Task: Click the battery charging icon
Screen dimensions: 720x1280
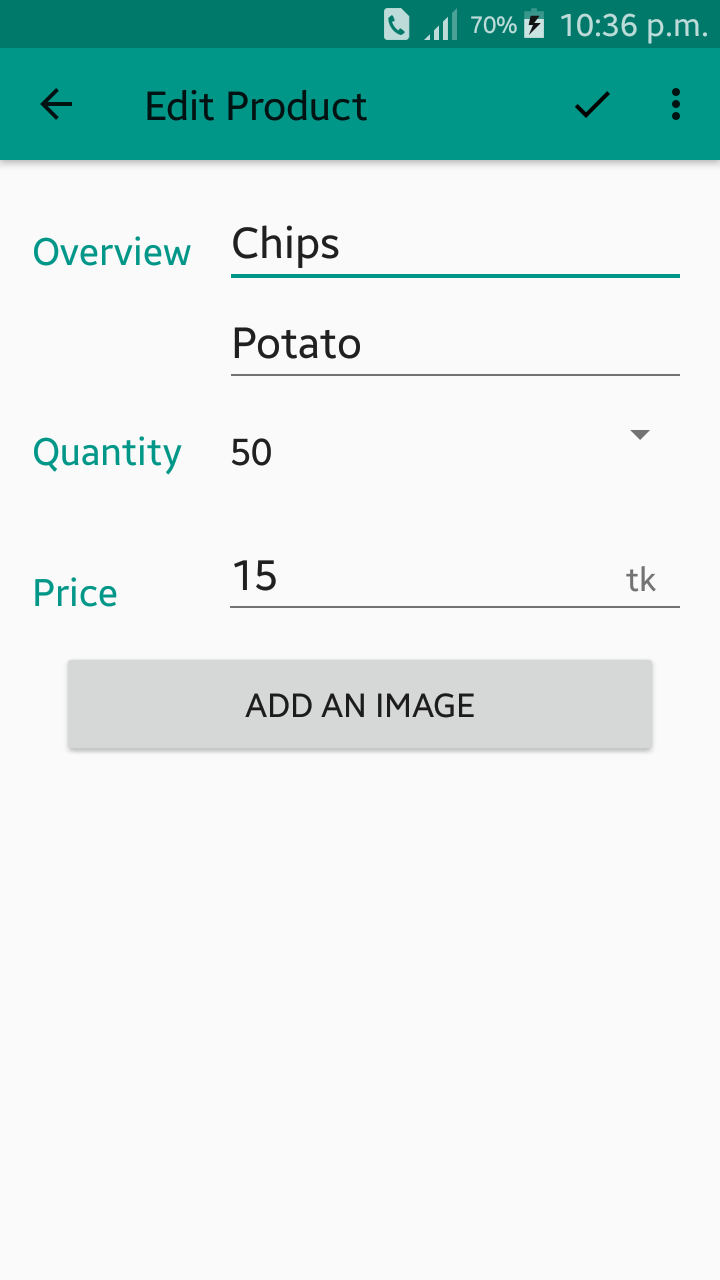Action: [x=533, y=24]
